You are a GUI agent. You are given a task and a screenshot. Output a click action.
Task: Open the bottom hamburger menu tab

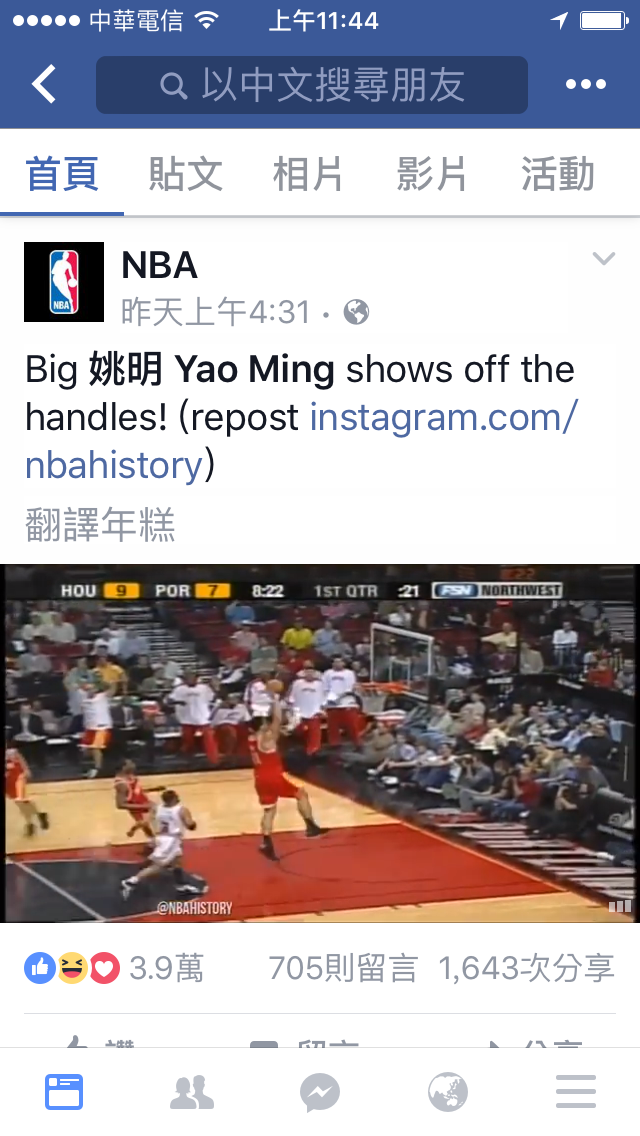point(576,1092)
